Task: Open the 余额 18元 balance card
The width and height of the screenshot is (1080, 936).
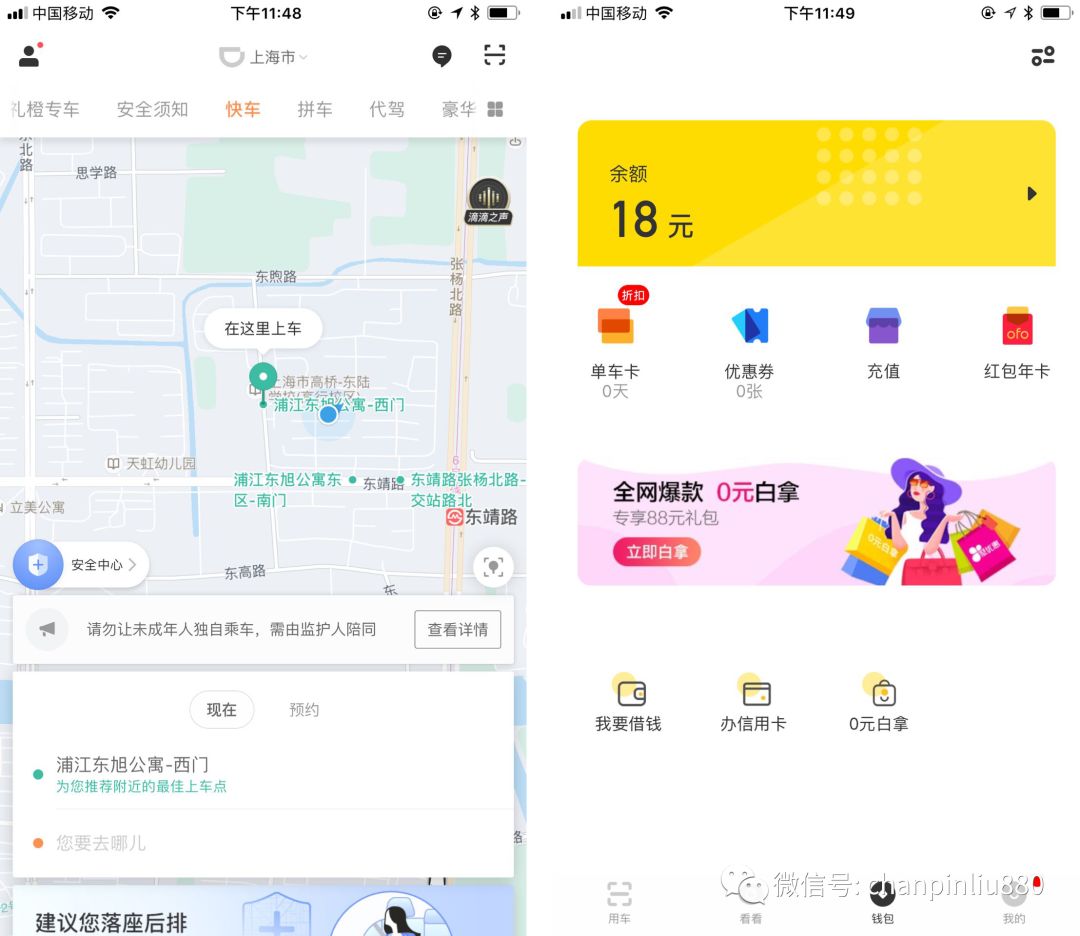Action: [x=816, y=194]
